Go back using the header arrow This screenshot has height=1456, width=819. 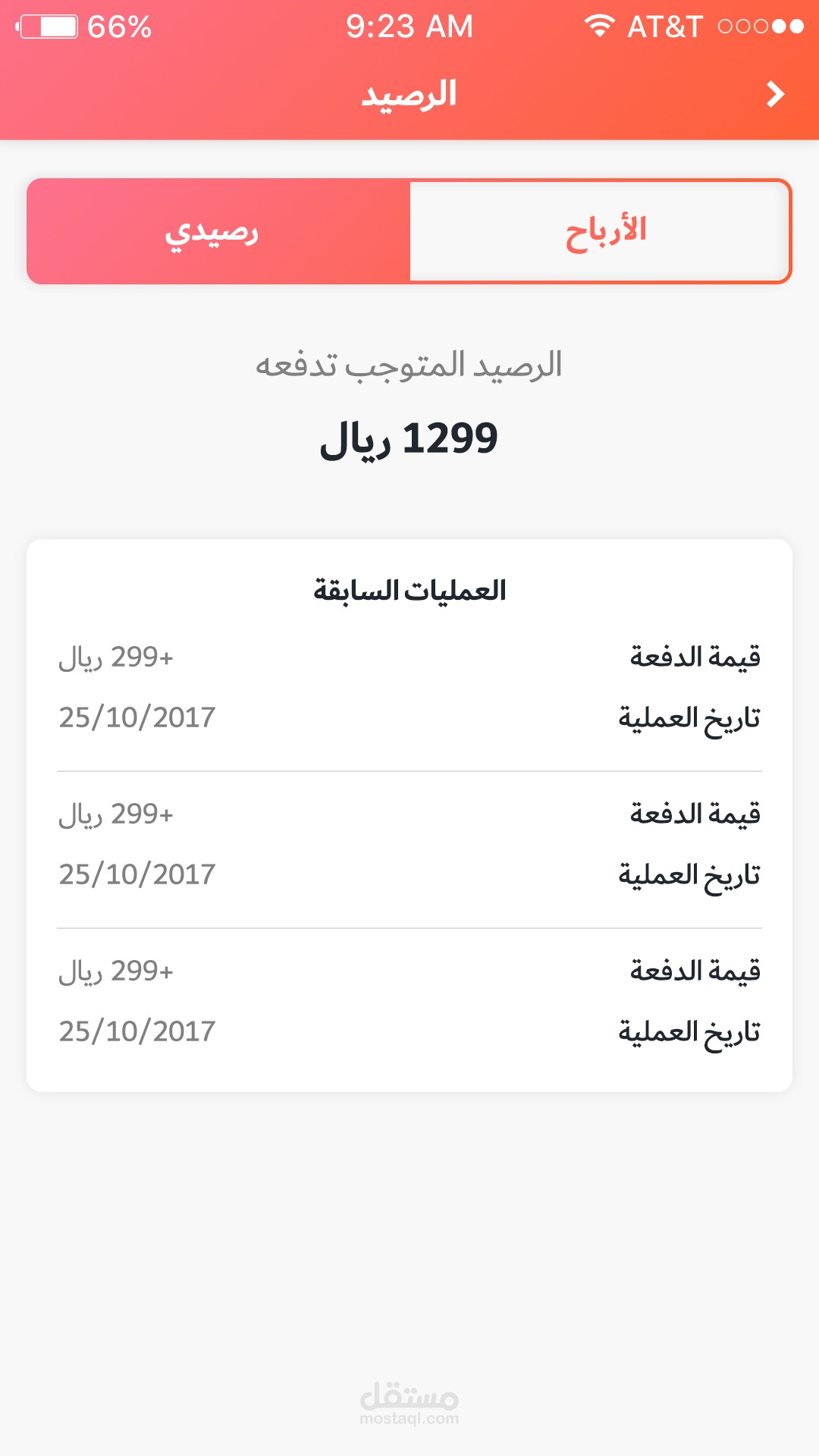pyautogui.click(x=774, y=94)
